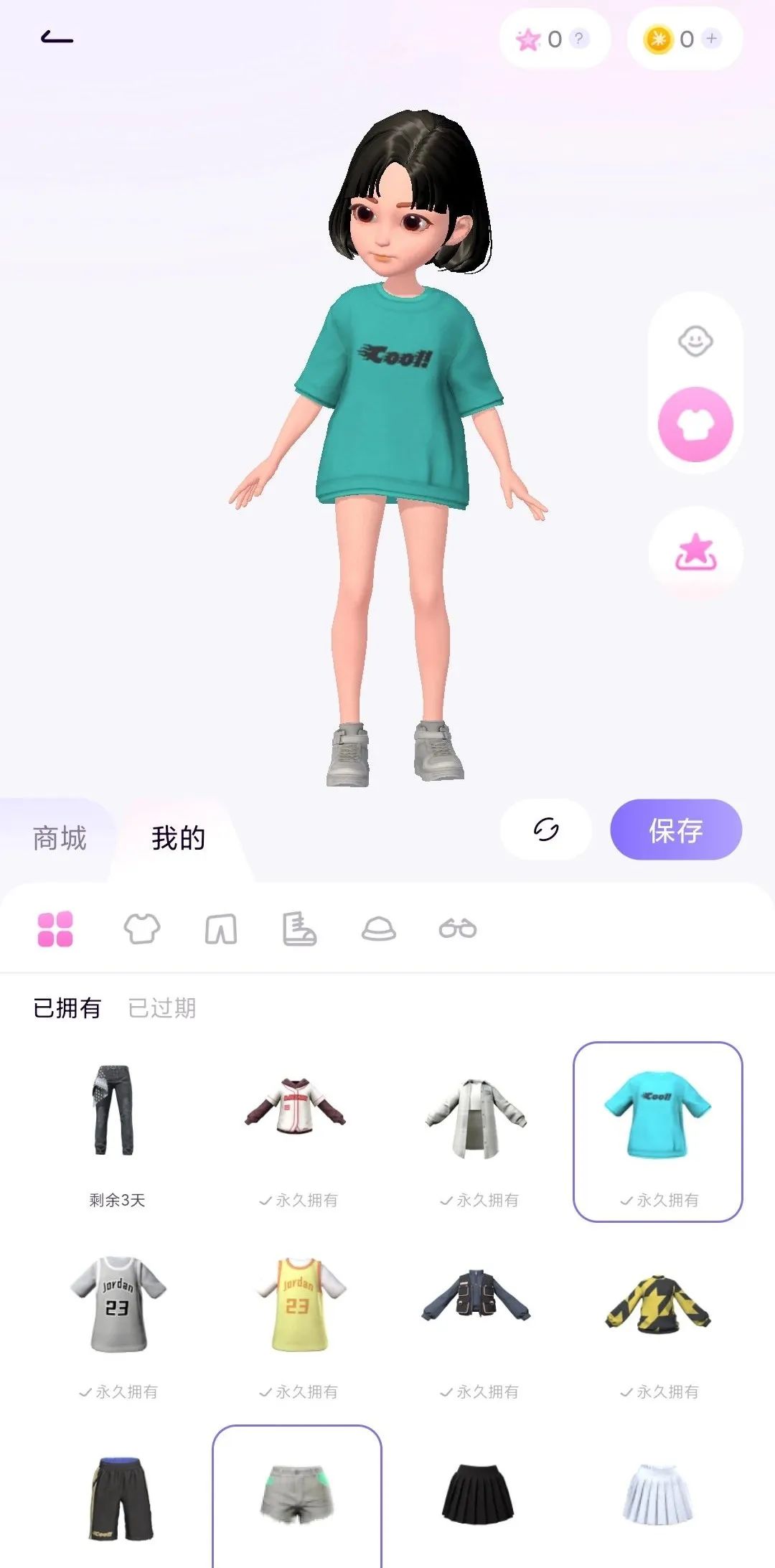This screenshot has width=775, height=1568.
Task: Go back using the arrow icon
Action: click(x=57, y=37)
